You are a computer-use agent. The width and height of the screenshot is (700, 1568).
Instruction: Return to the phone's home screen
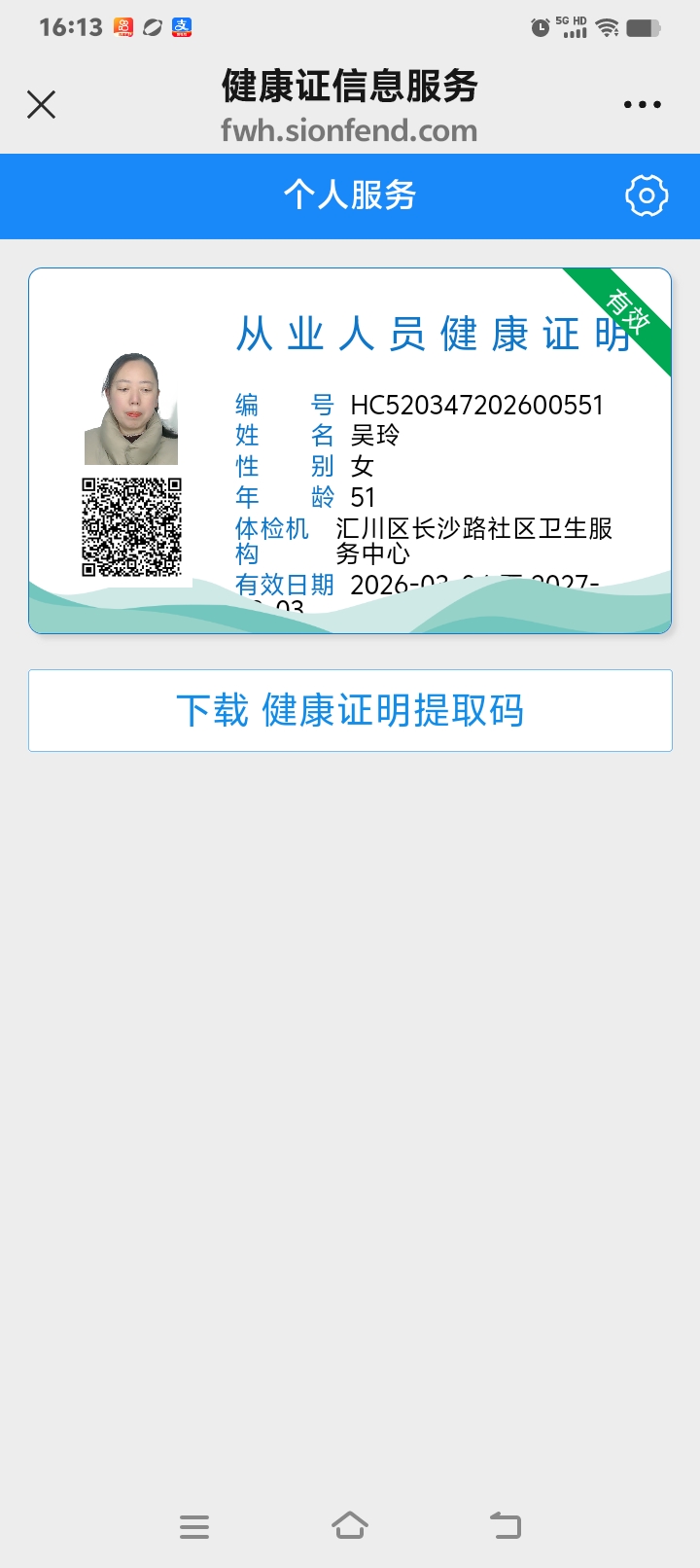[350, 1525]
